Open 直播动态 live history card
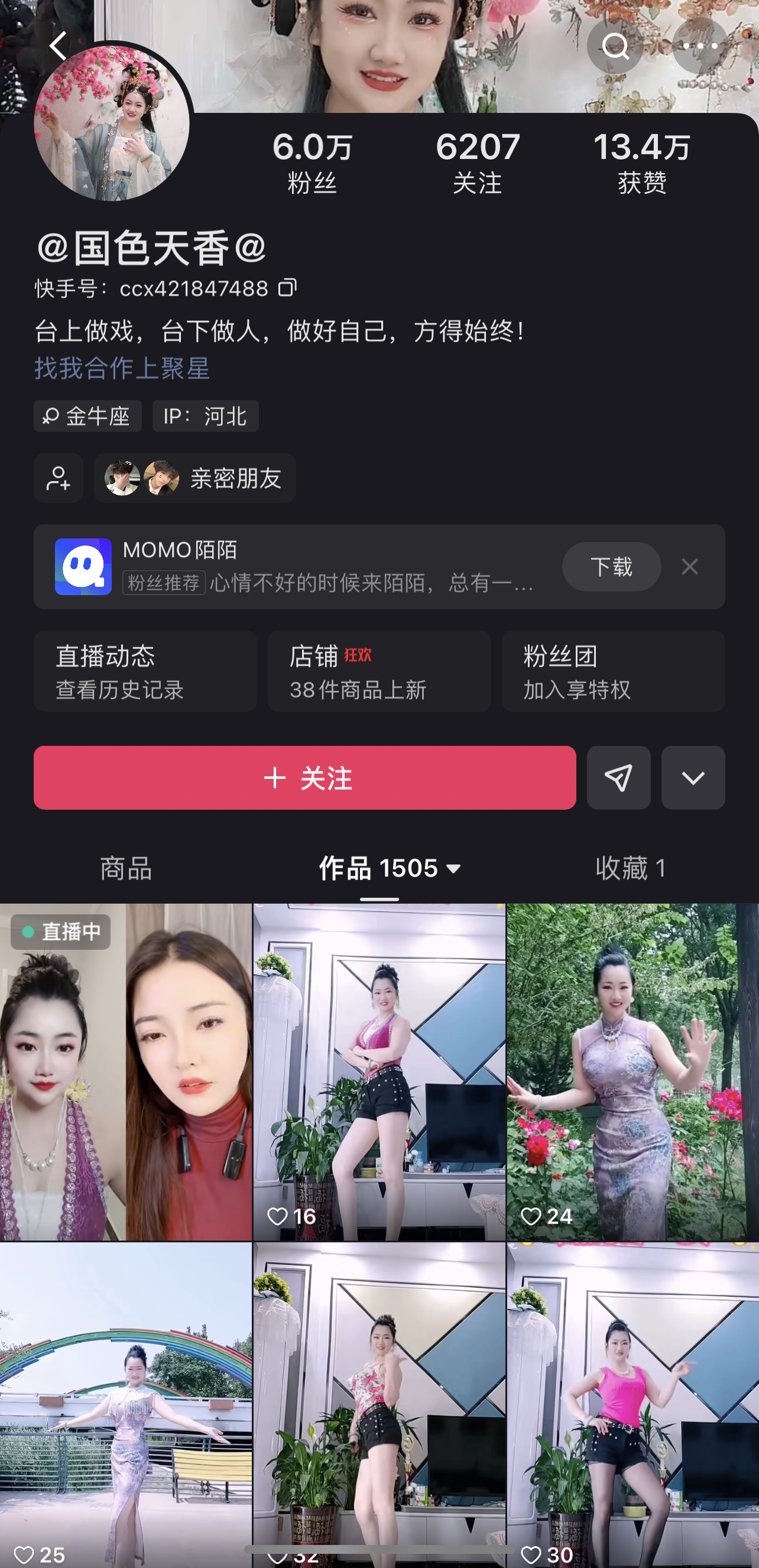Viewport: 759px width, 1568px height. [x=145, y=671]
